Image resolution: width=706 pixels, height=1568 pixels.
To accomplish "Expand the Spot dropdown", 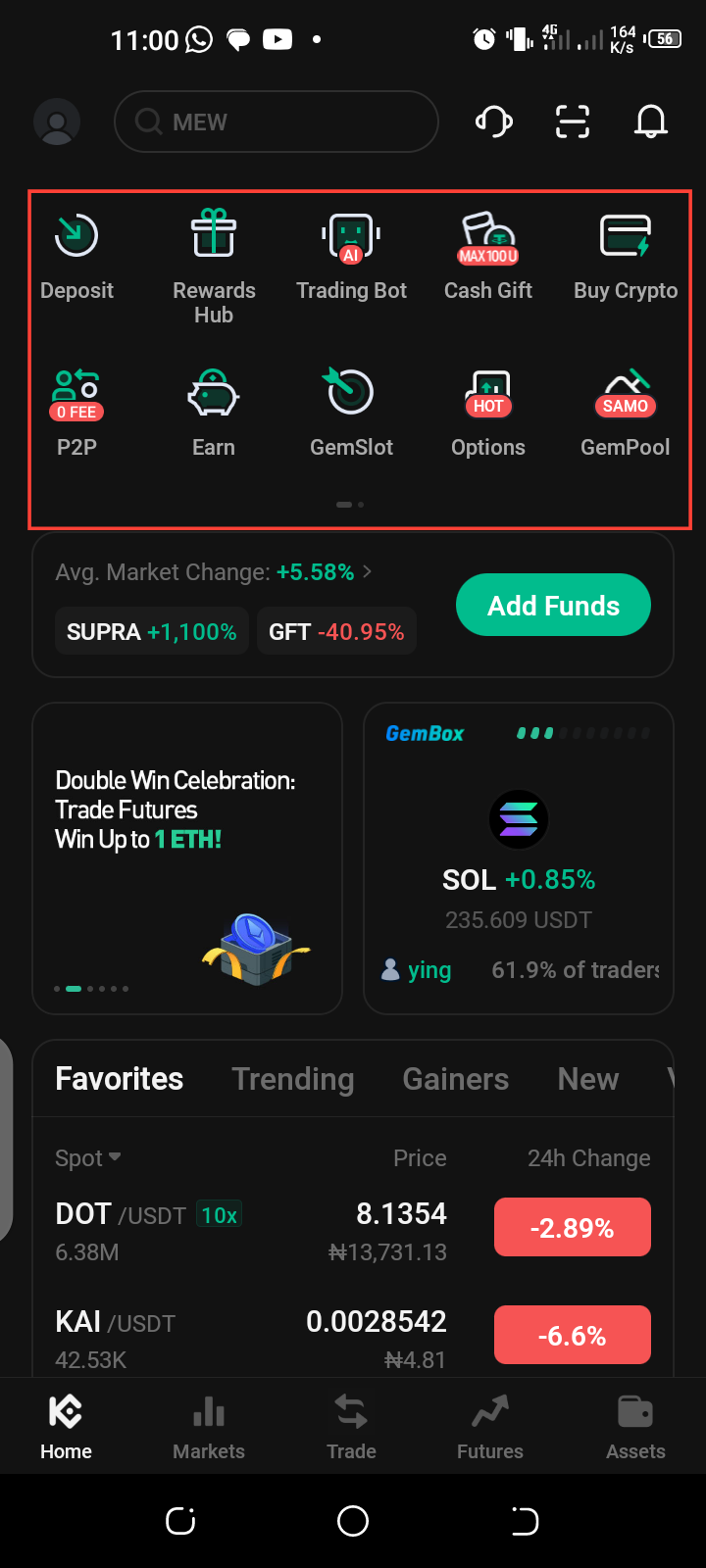I will click(x=88, y=1158).
